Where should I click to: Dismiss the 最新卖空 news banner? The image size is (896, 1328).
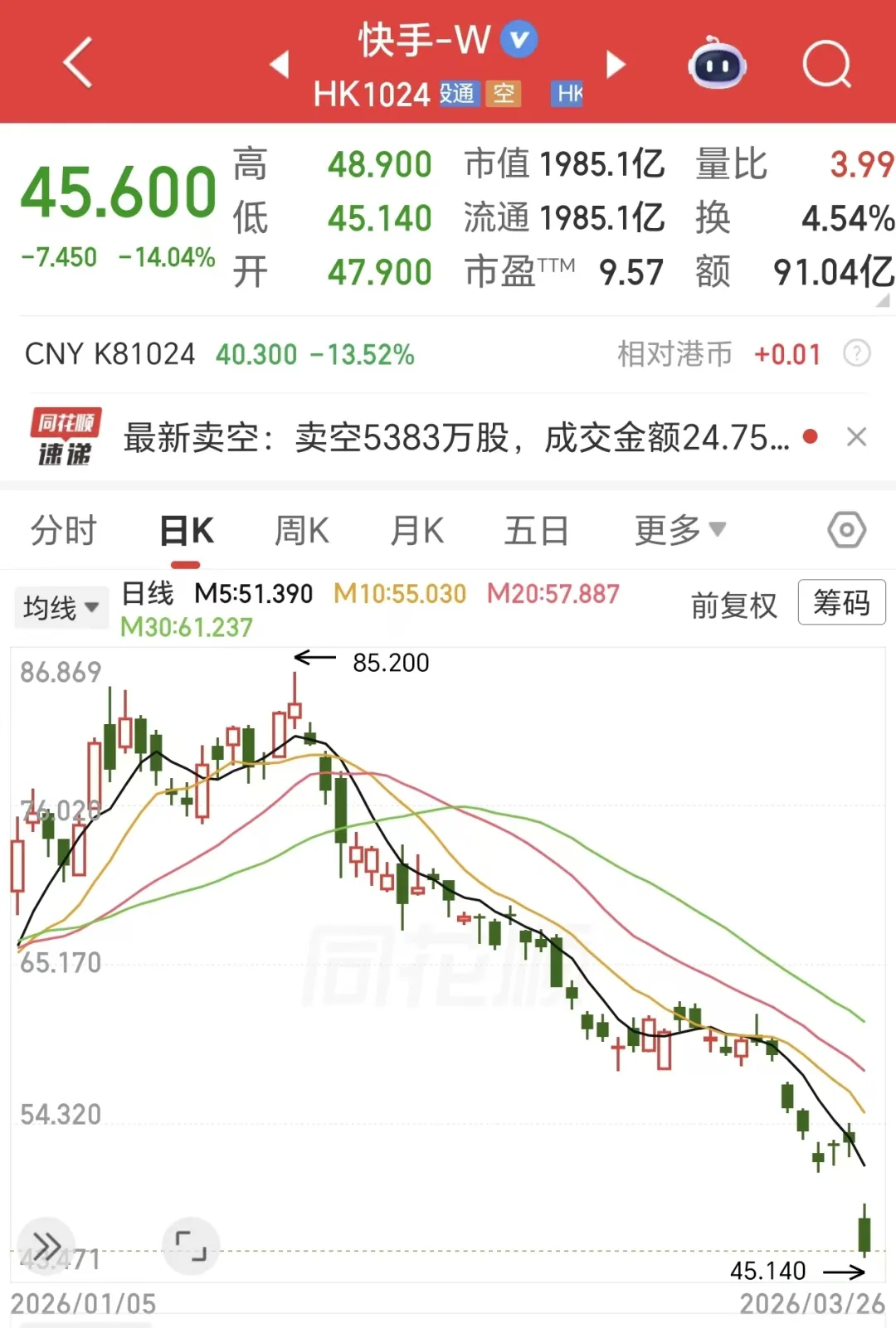[x=856, y=436]
